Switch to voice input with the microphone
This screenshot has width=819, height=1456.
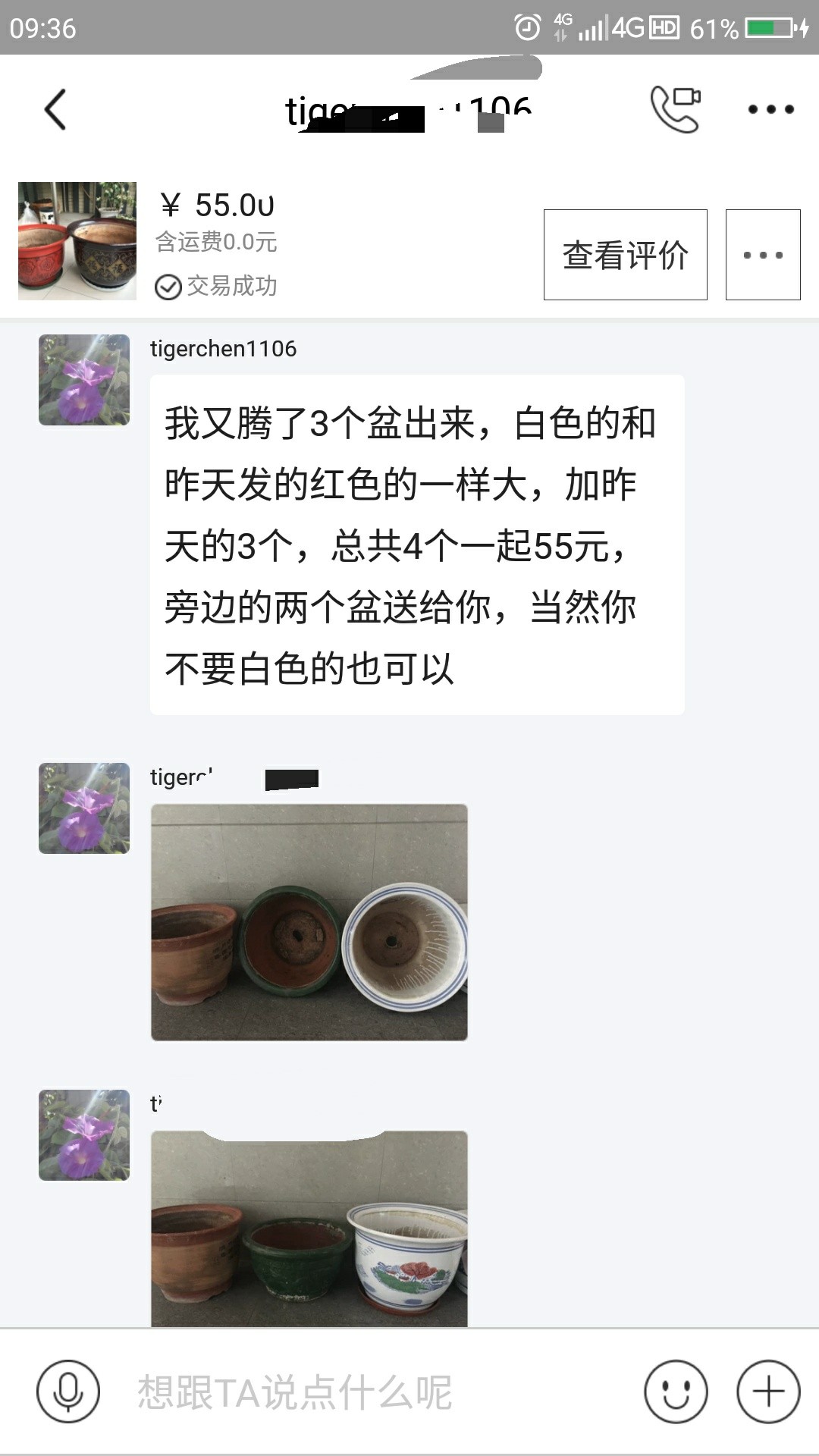click(x=68, y=1392)
